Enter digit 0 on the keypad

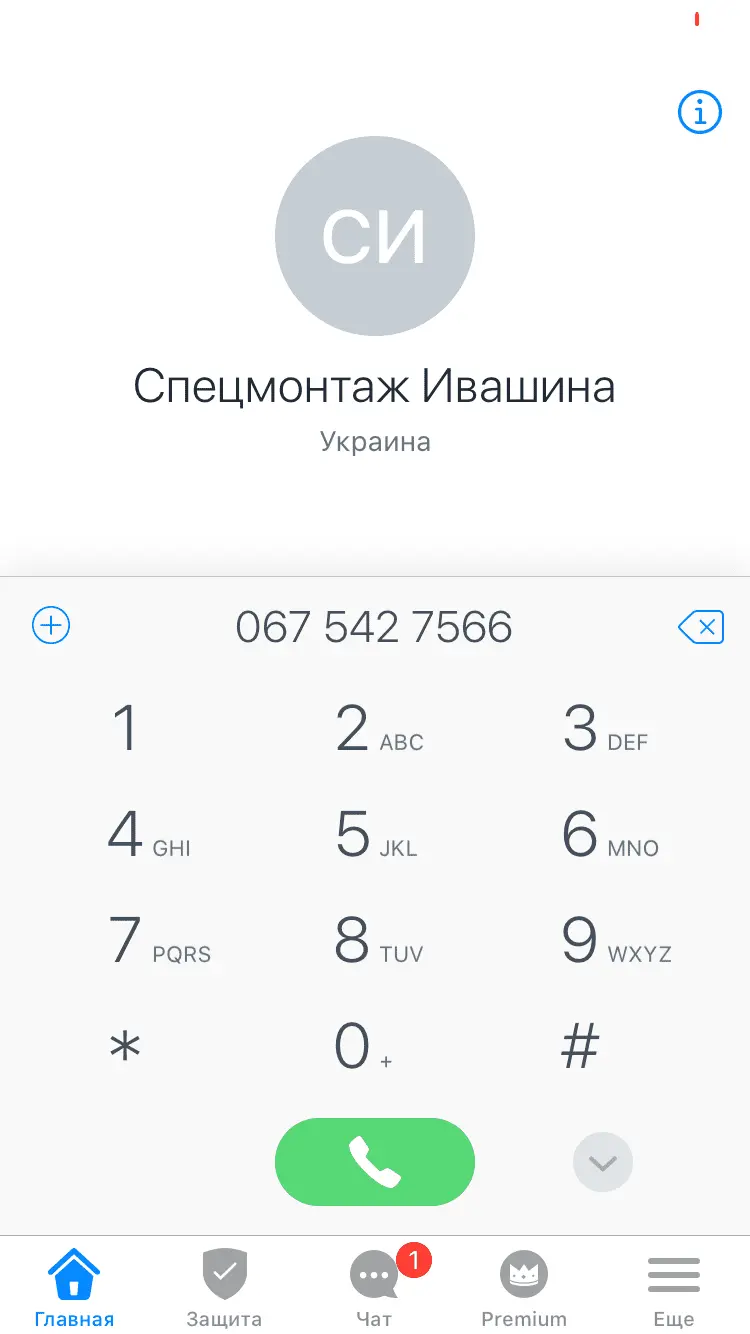tap(360, 1047)
